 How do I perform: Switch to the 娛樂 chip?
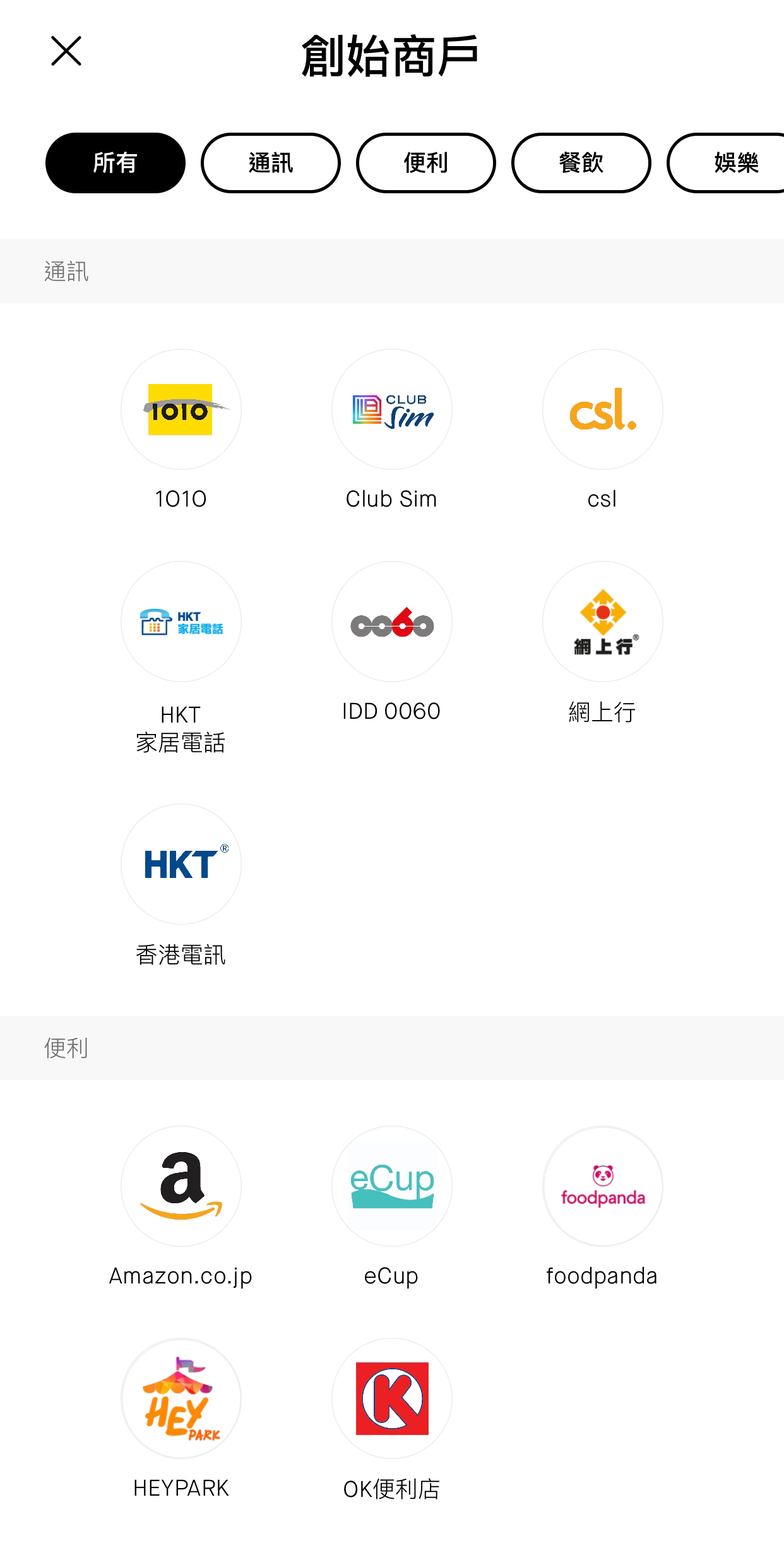point(726,163)
